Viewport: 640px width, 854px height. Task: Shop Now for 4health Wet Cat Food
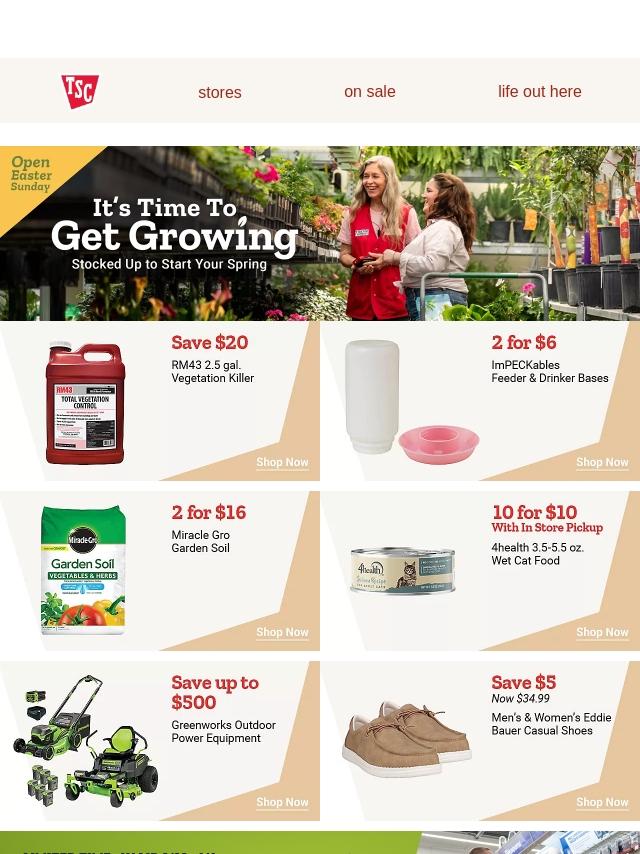click(602, 633)
